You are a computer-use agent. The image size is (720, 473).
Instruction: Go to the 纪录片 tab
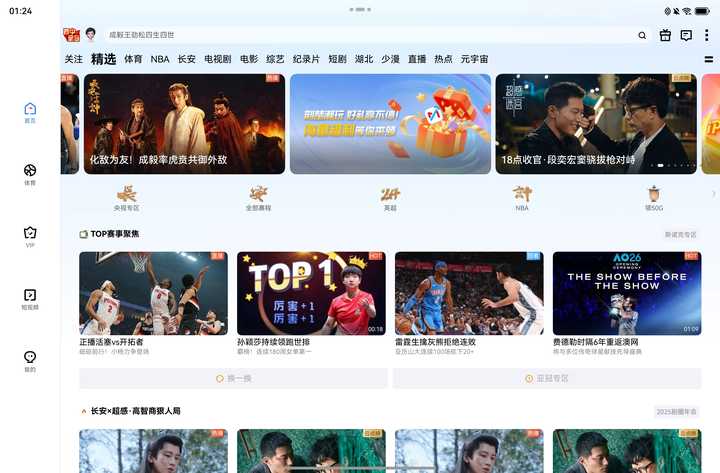click(306, 59)
